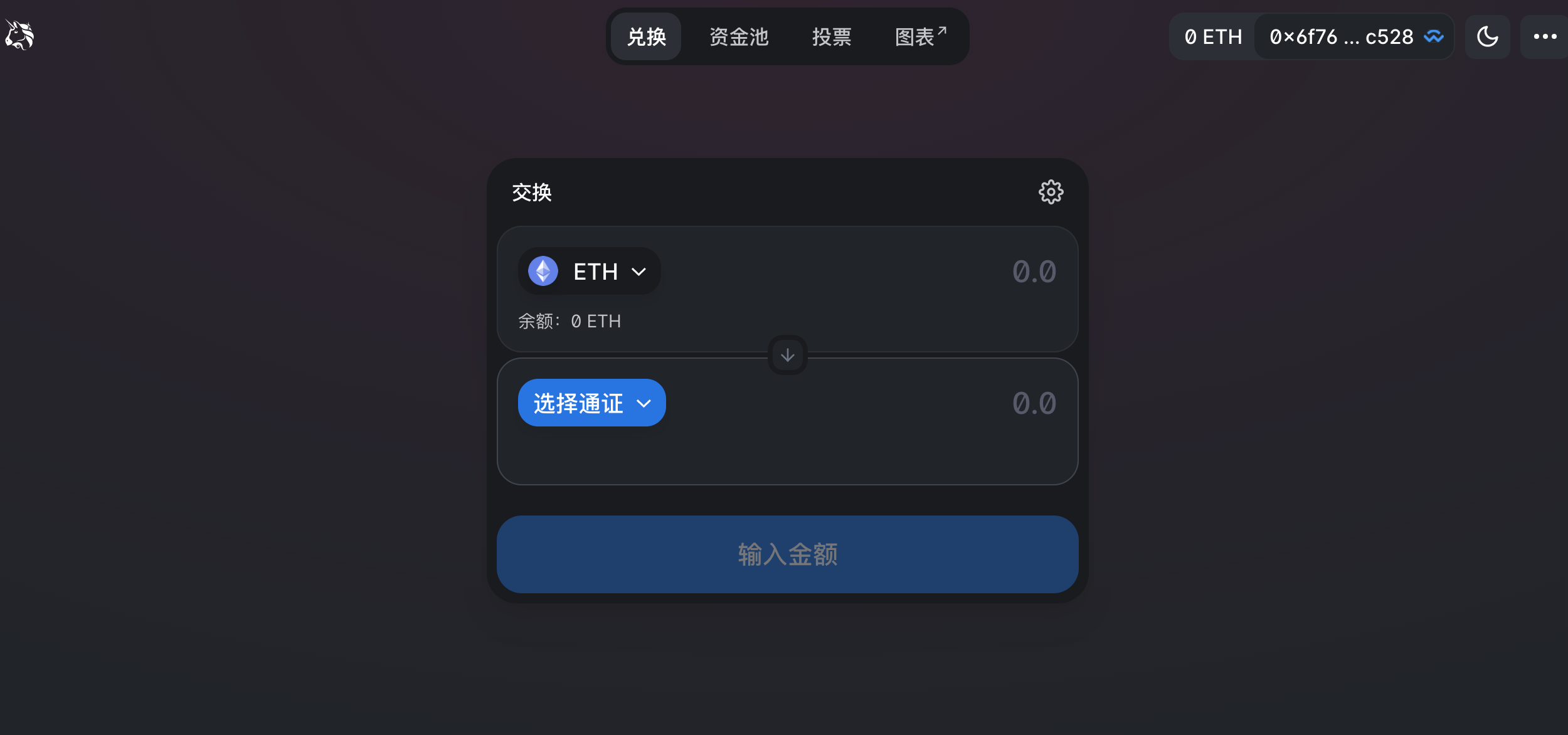Open the Uniswap unicorn logo home
The height and width of the screenshot is (735, 1568).
pos(19,35)
